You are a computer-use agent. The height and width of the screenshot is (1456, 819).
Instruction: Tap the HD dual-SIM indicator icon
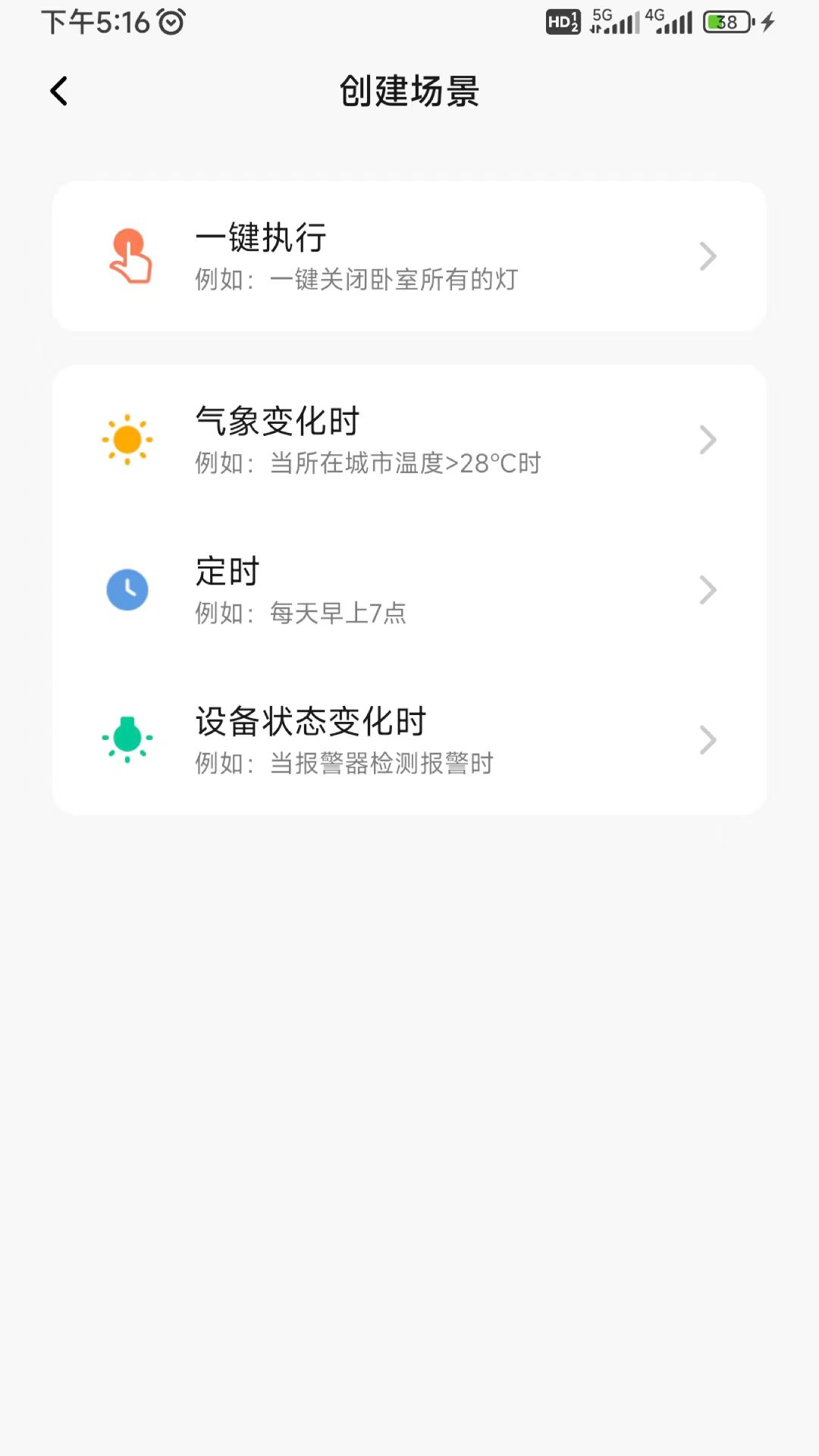click(563, 21)
